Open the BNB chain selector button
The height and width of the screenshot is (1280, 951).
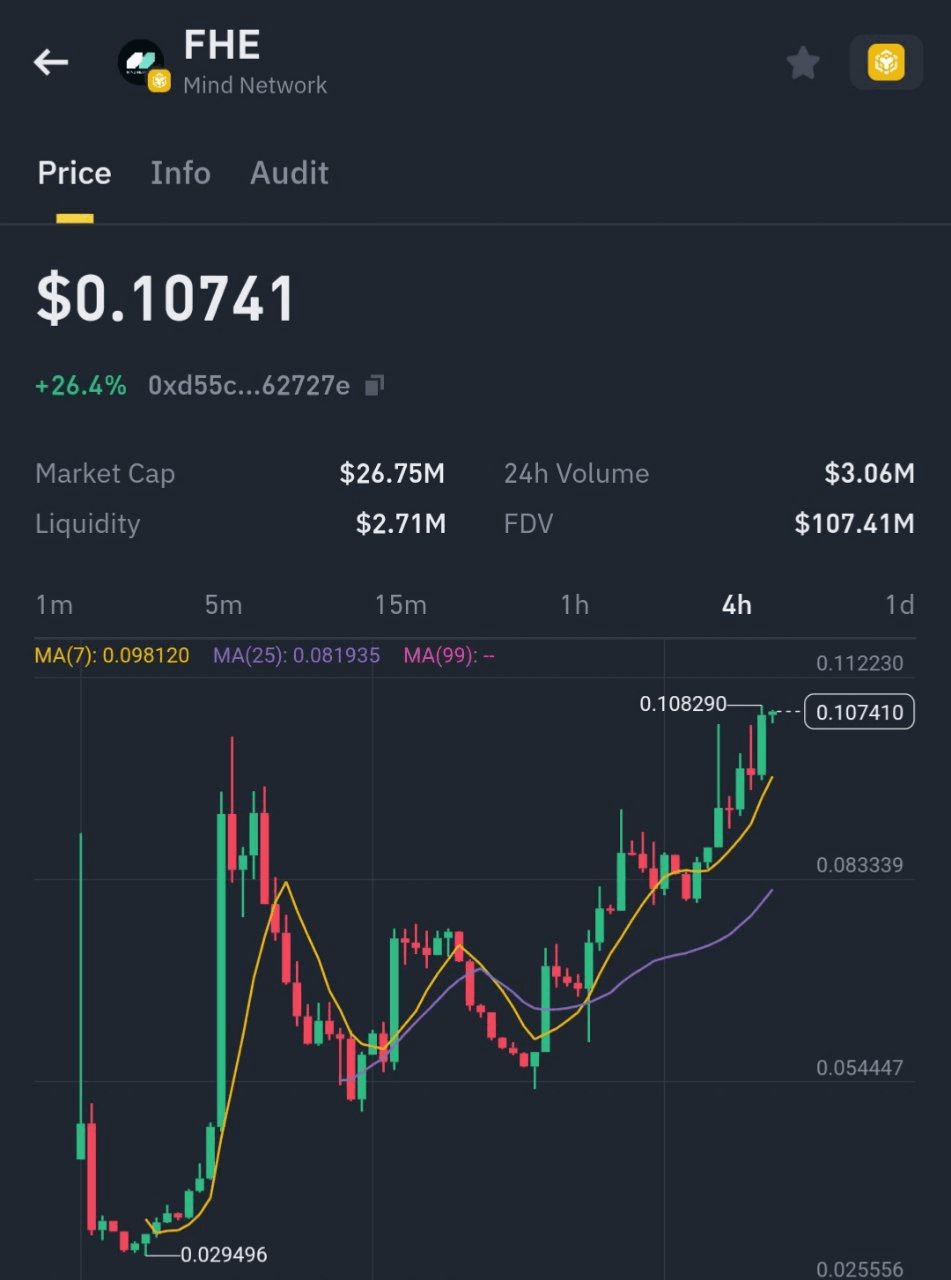coord(885,63)
